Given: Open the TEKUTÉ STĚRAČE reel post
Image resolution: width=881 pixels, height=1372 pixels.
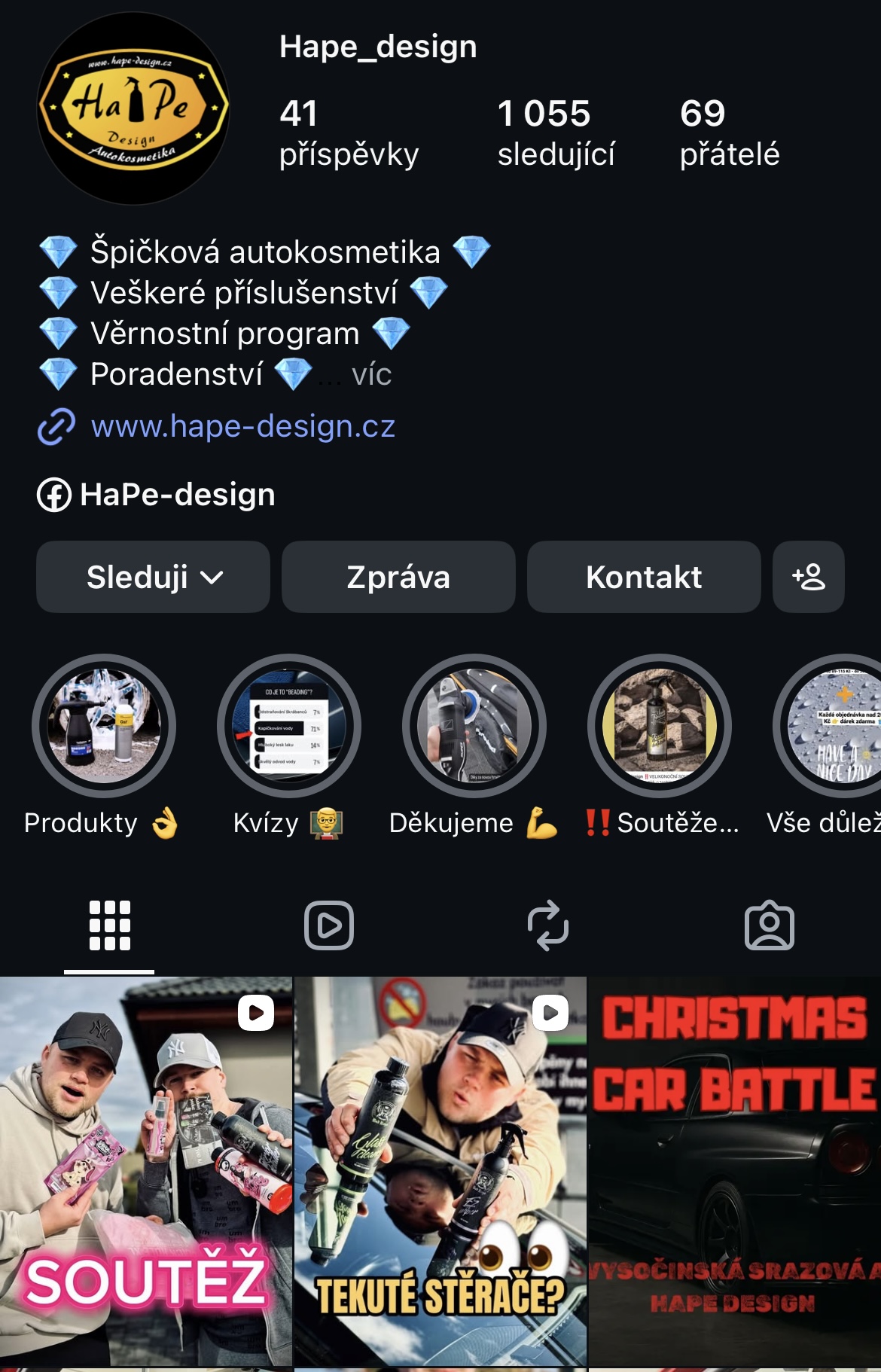Looking at the screenshot, I should (440, 1171).
